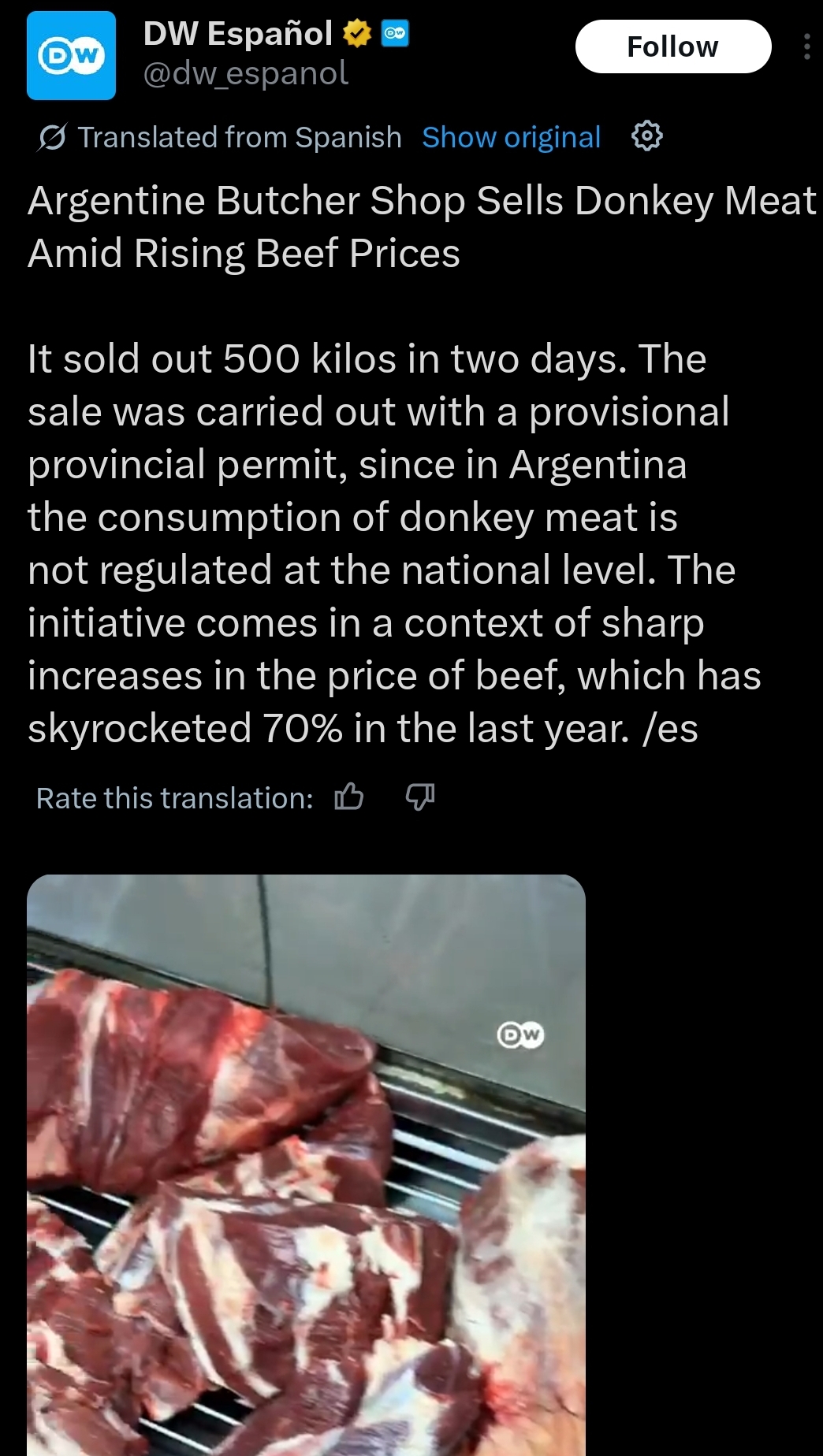Rate translation with thumbs down
Screen dimensions: 823x1456
[x=420, y=797]
